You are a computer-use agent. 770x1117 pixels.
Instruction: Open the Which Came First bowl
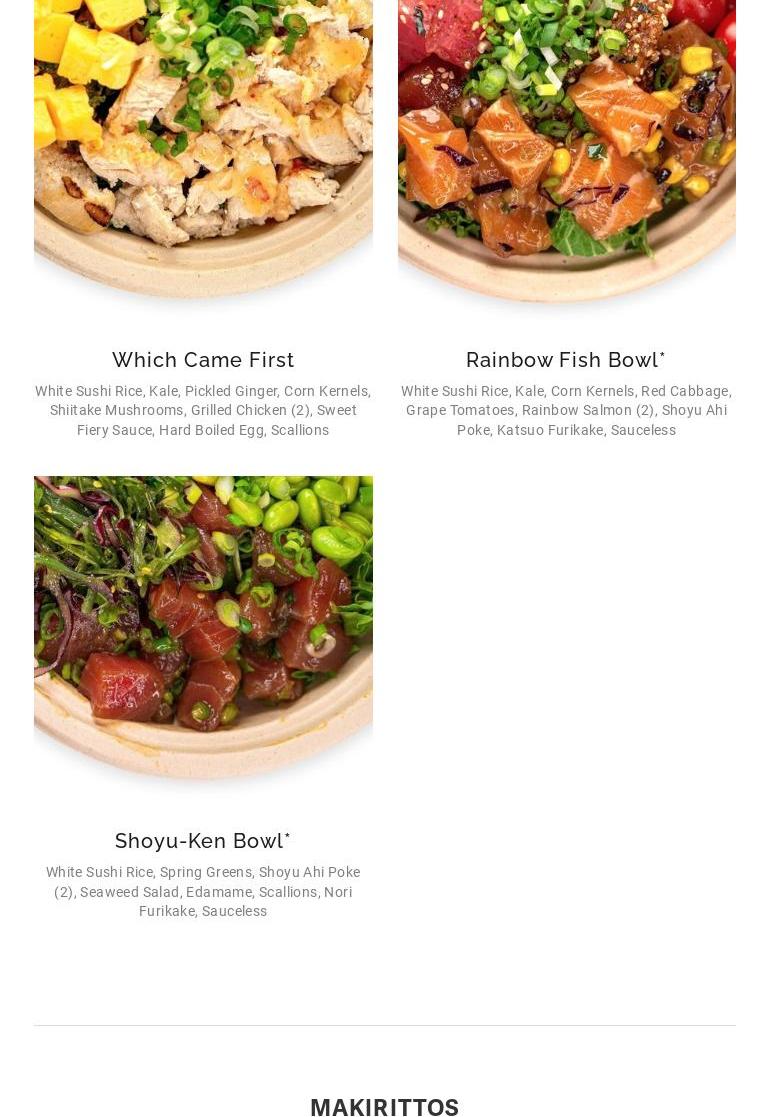pyautogui.click(x=203, y=359)
